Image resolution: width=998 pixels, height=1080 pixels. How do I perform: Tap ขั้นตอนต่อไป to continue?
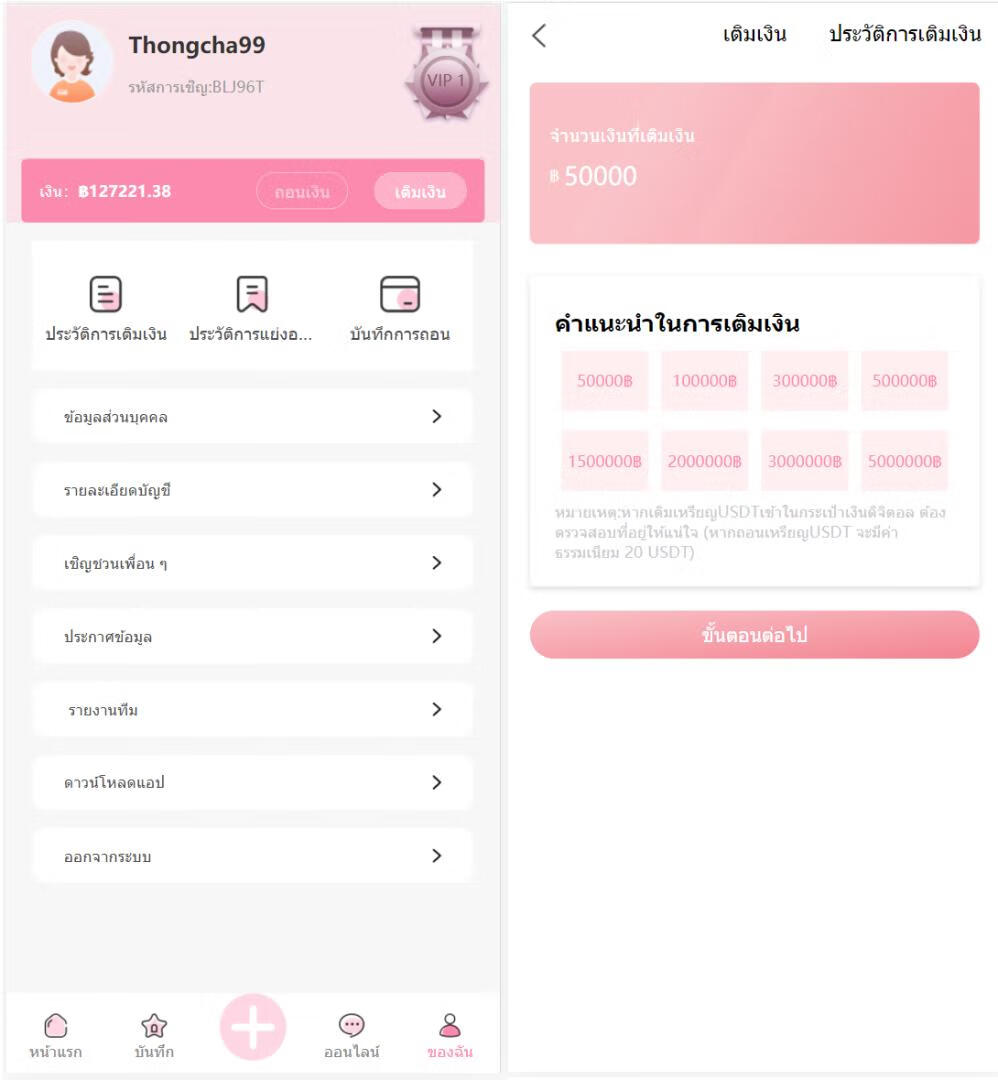point(754,635)
